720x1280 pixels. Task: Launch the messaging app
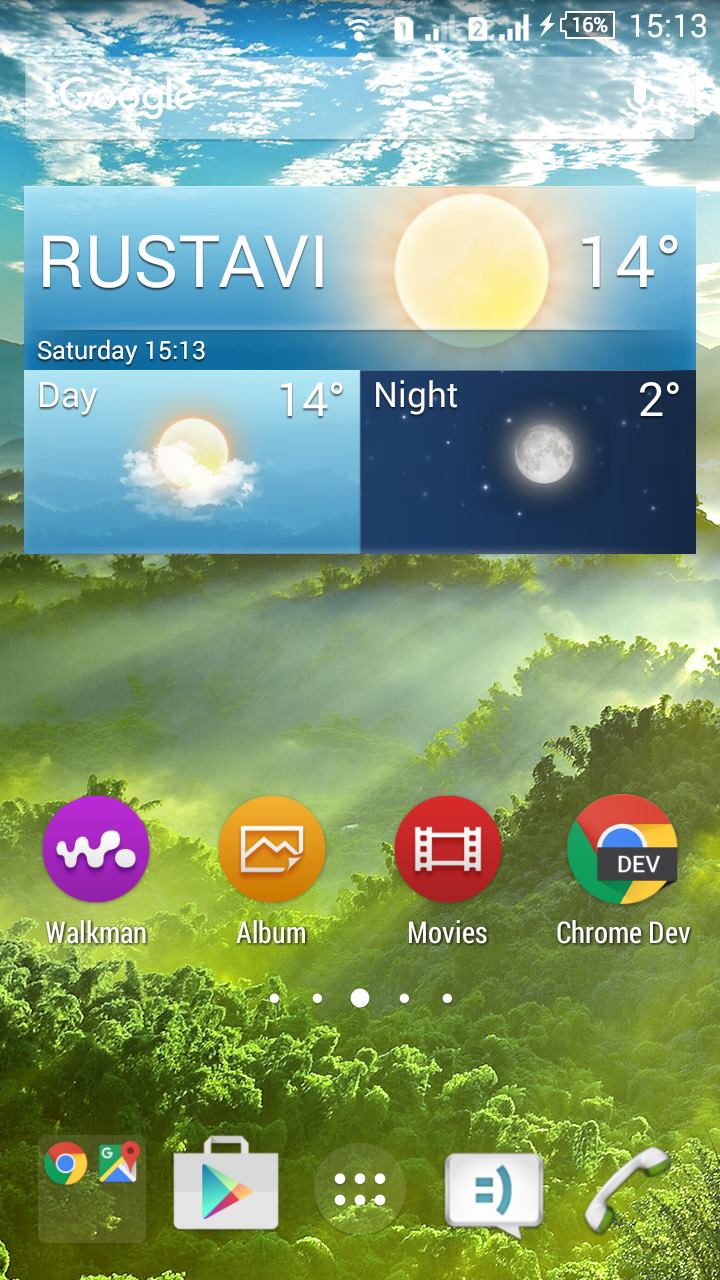[x=494, y=1190]
